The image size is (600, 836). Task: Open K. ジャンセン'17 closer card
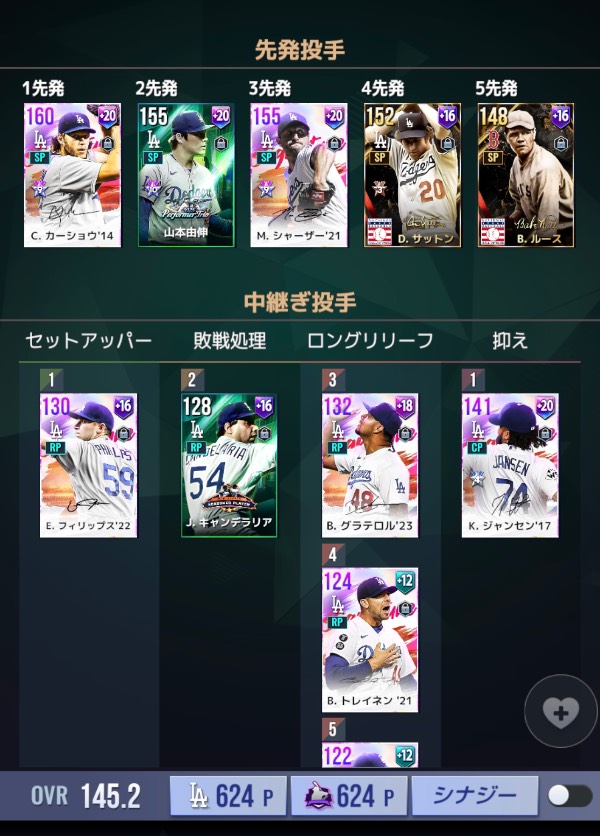[x=510, y=465]
